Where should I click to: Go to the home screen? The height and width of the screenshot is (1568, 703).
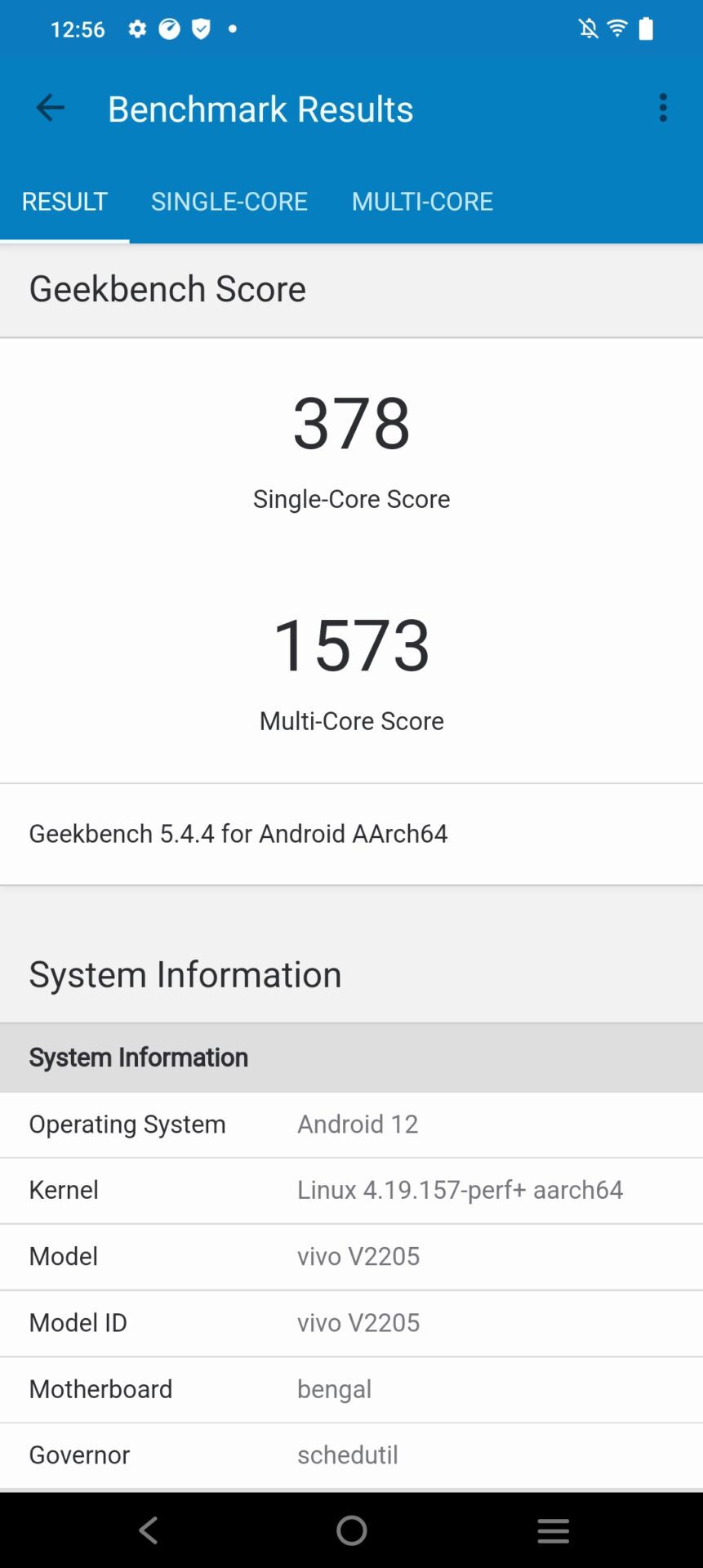(x=352, y=1530)
